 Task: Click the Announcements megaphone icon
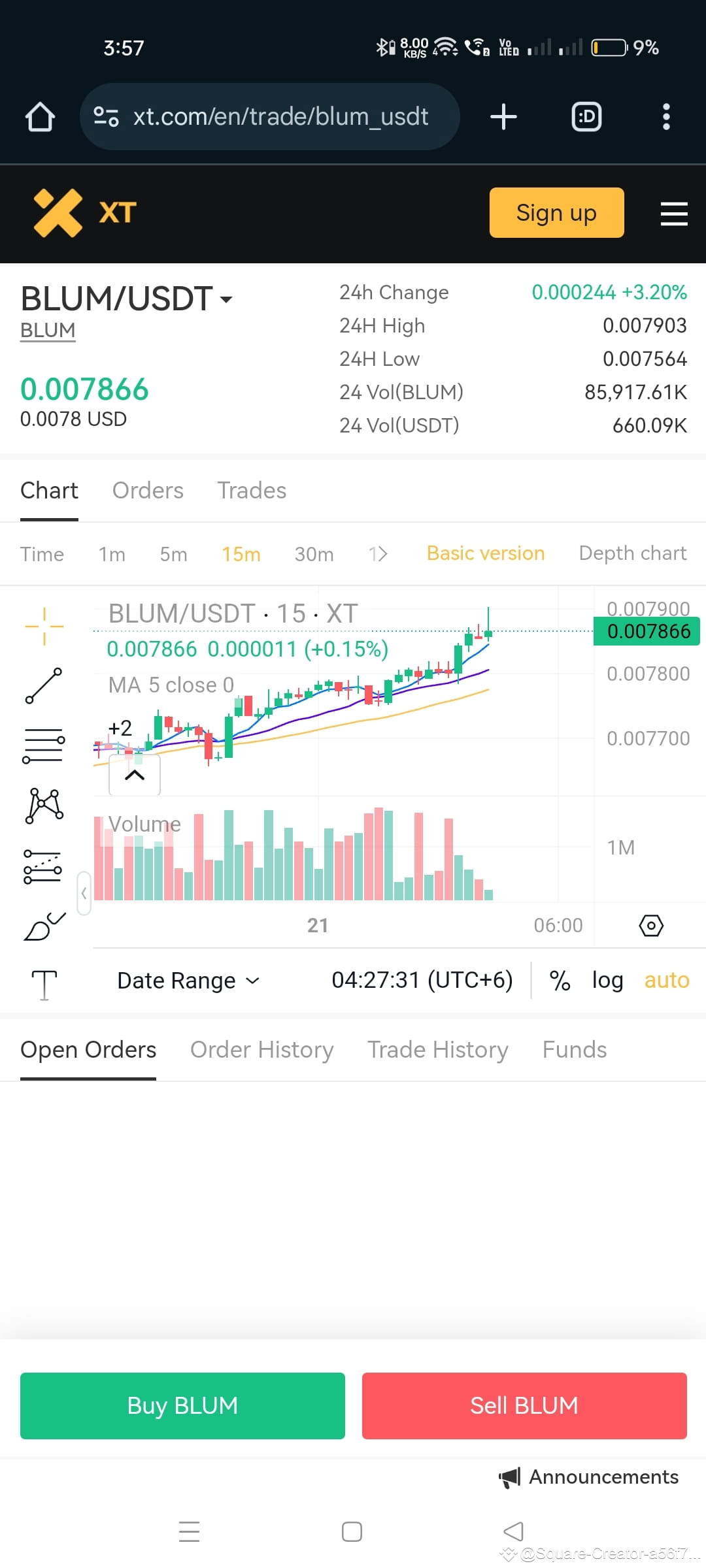click(509, 1477)
